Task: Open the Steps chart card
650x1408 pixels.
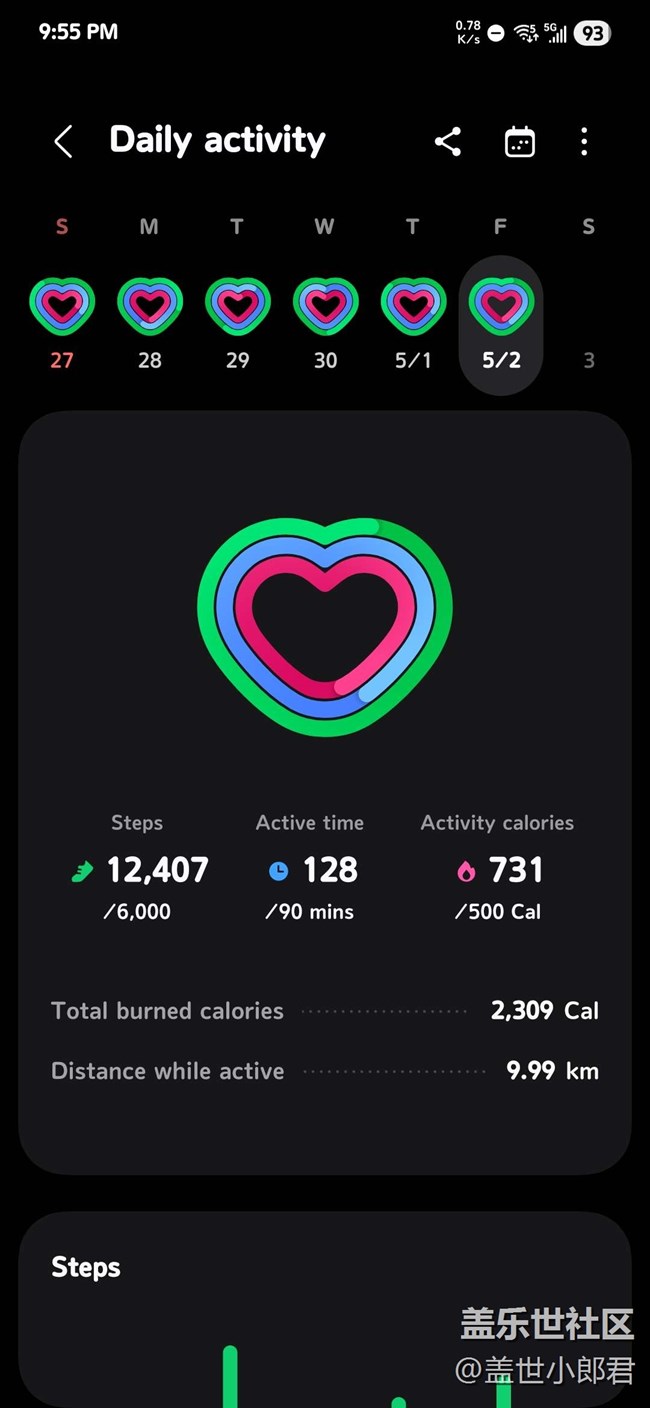Action: coord(325,1310)
